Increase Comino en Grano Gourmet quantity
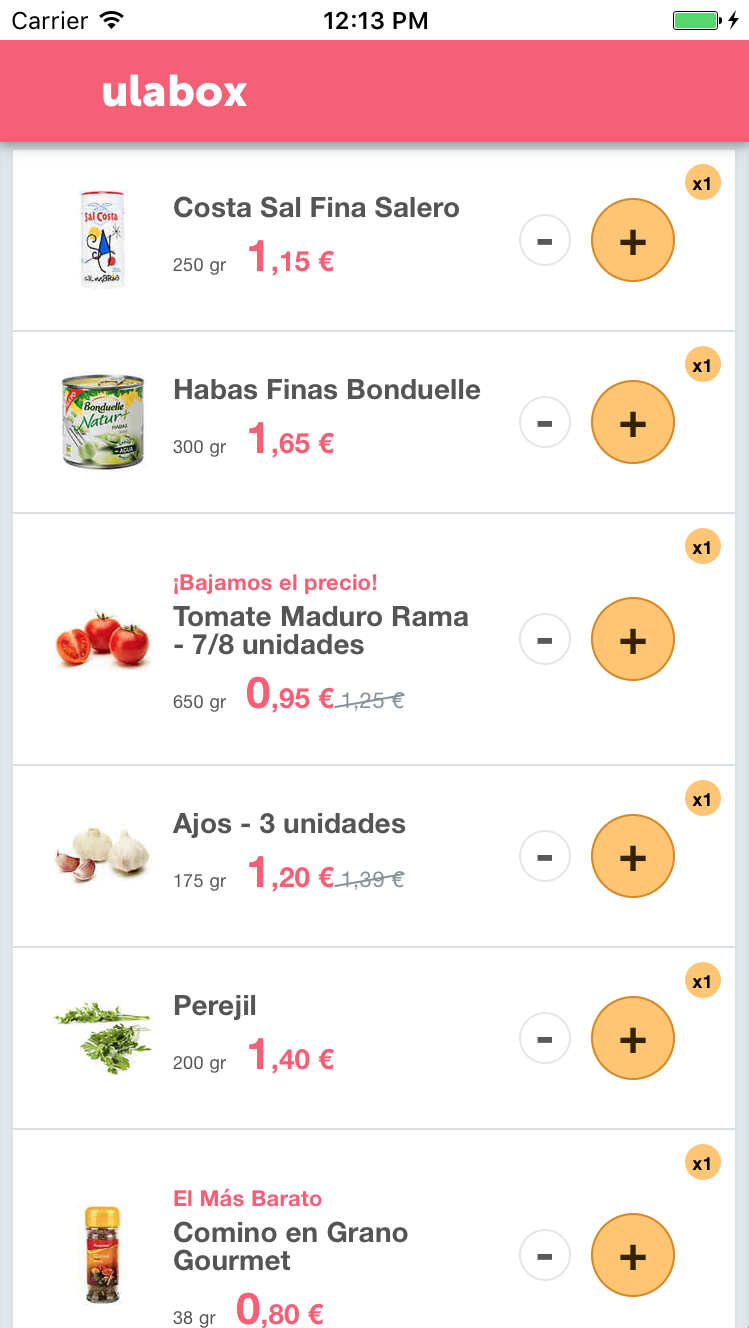The image size is (749, 1328). 633,1256
